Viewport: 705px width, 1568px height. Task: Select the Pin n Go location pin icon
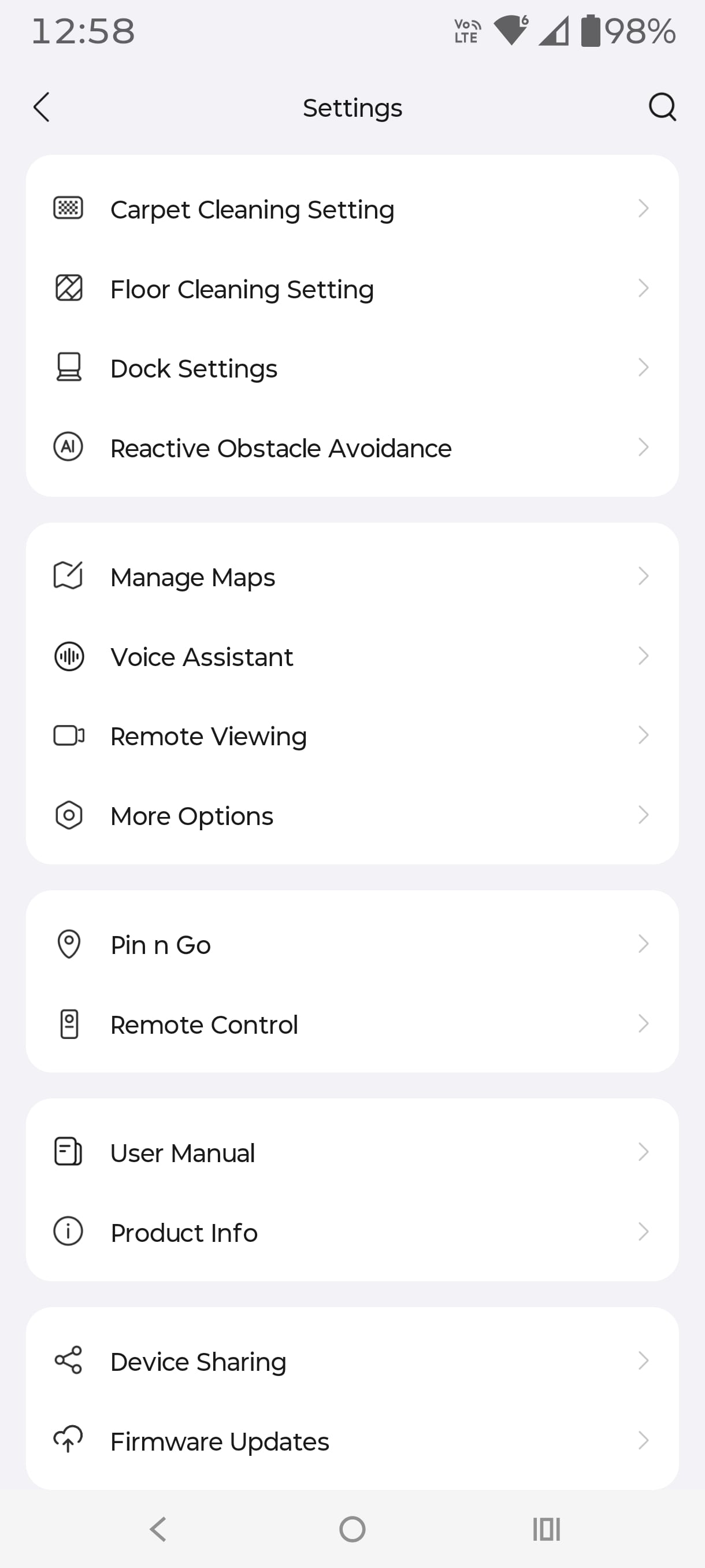[x=68, y=944]
